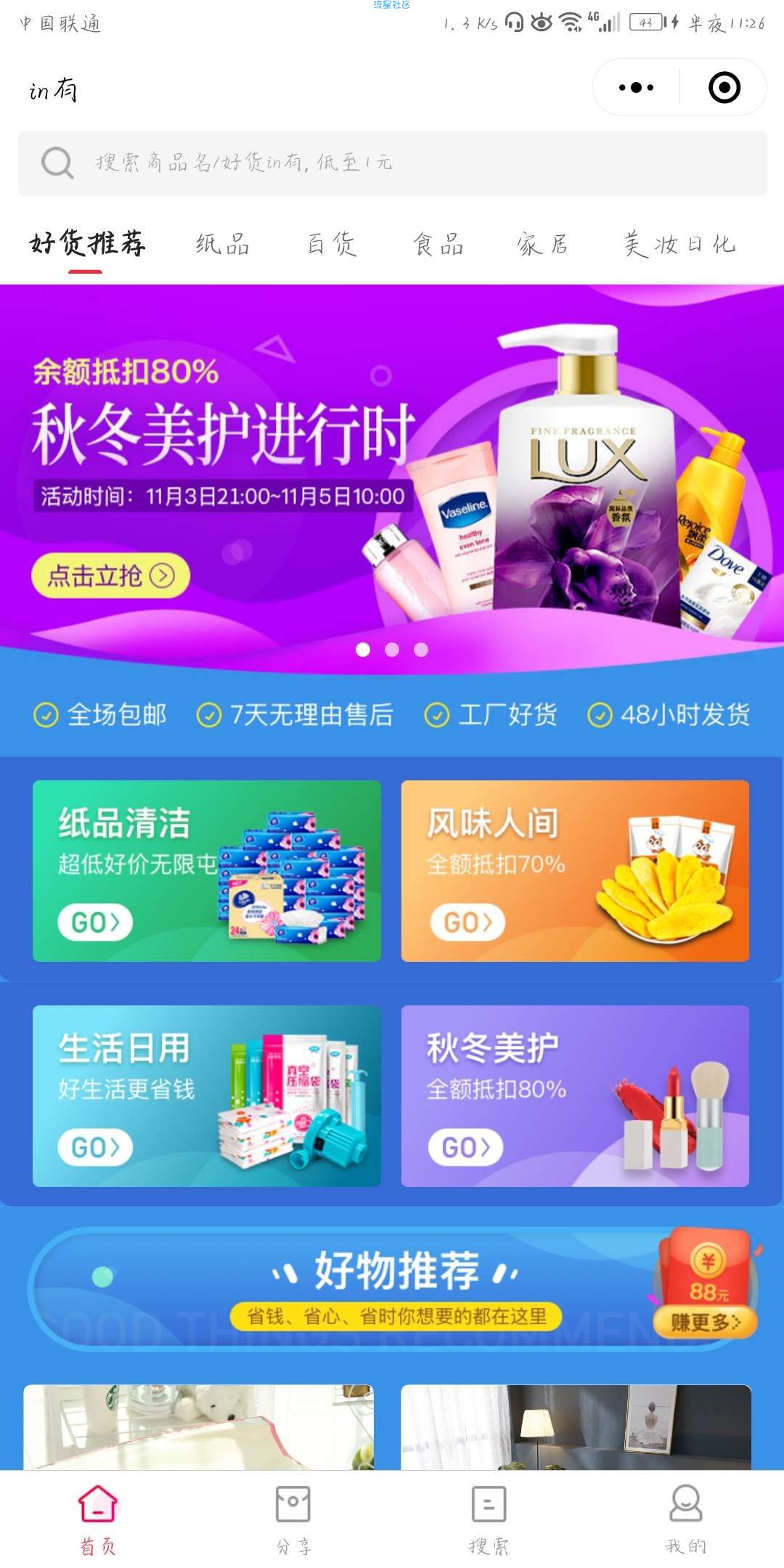784x1568 pixels.
Task: Open the 食品 category tab
Action: [438, 244]
